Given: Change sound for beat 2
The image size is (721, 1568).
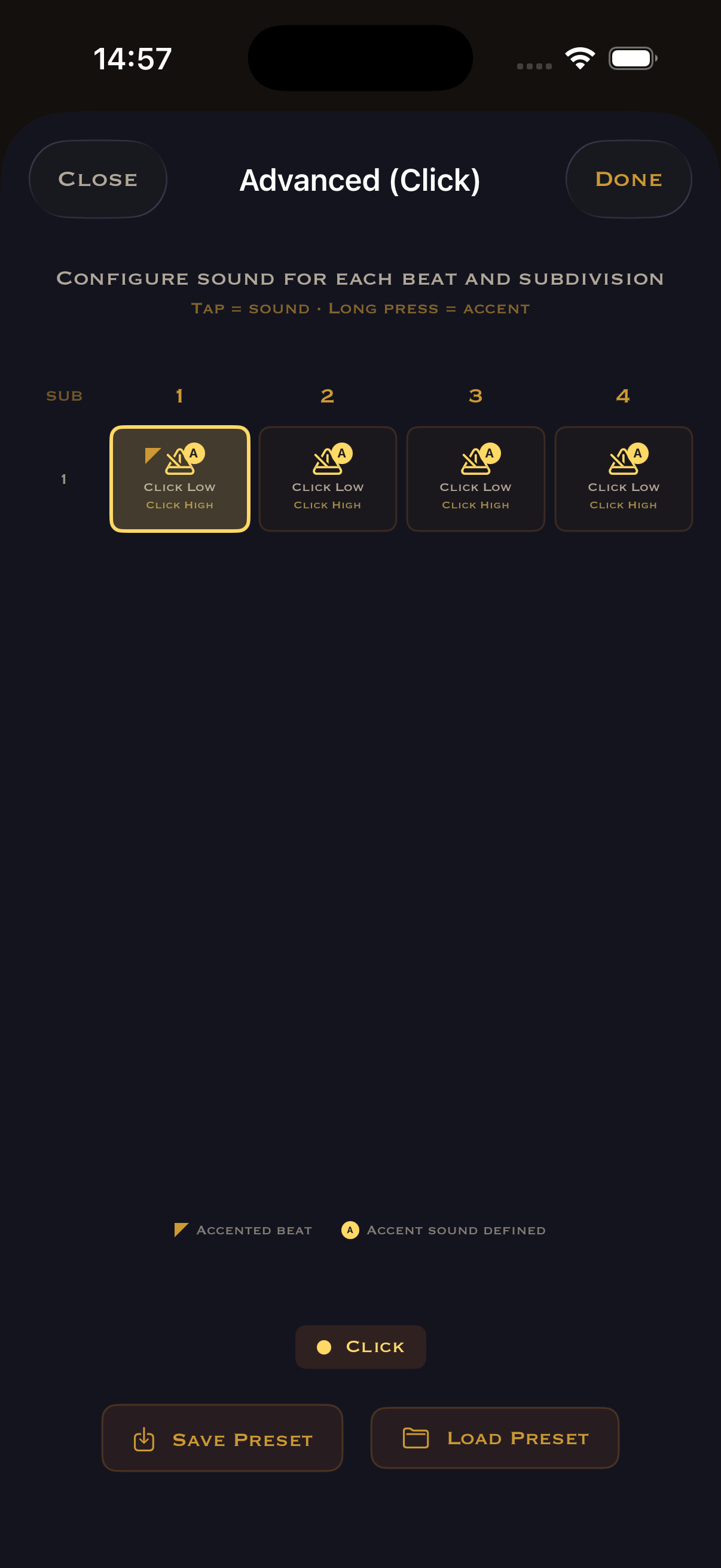Looking at the screenshot, I should (x=328, y=478).
